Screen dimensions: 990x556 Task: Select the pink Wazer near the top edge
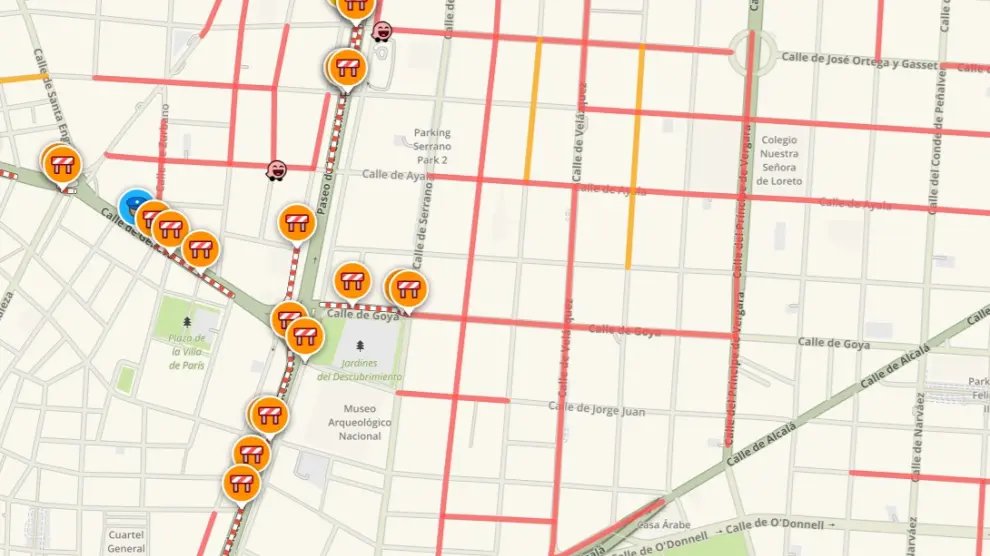pos(382,31)
